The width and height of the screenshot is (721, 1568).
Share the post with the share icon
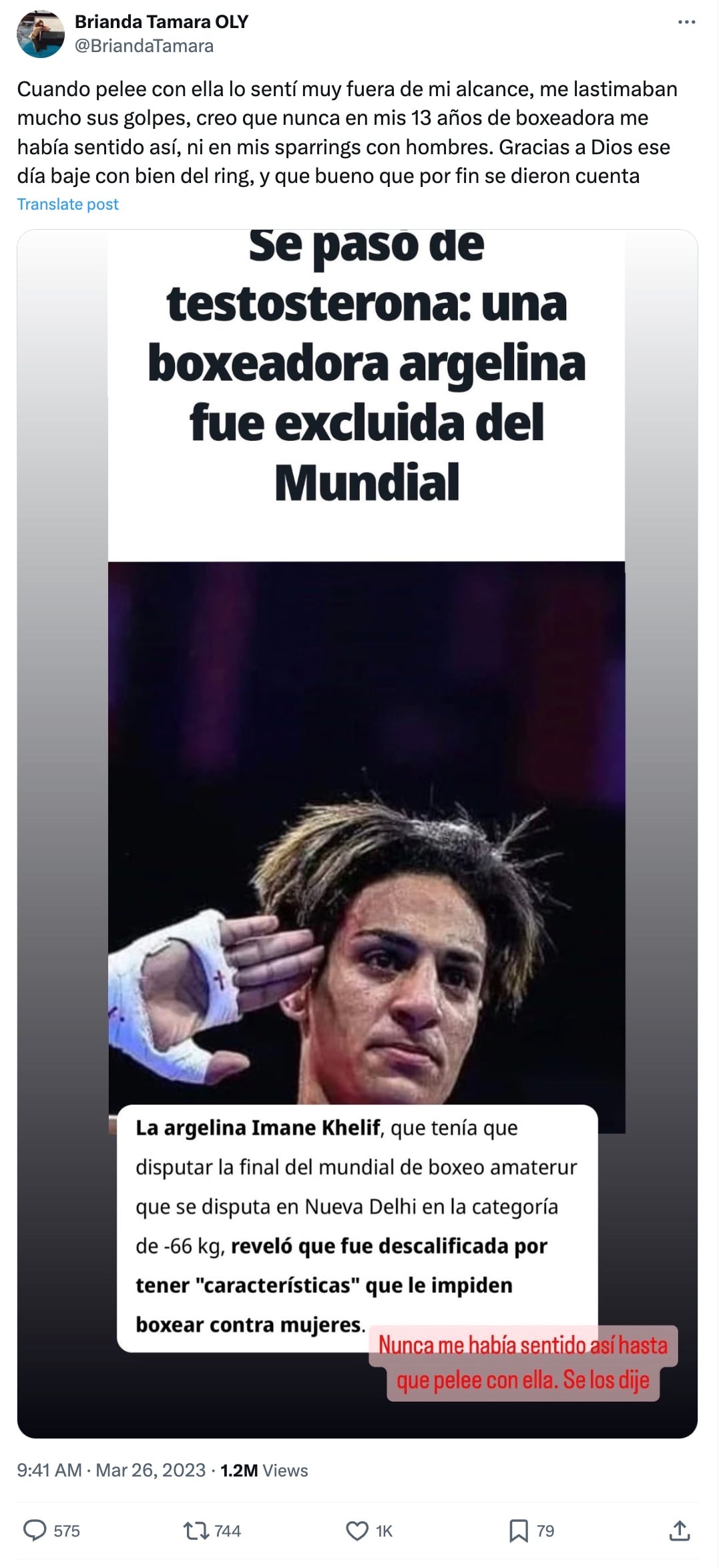680,1531
